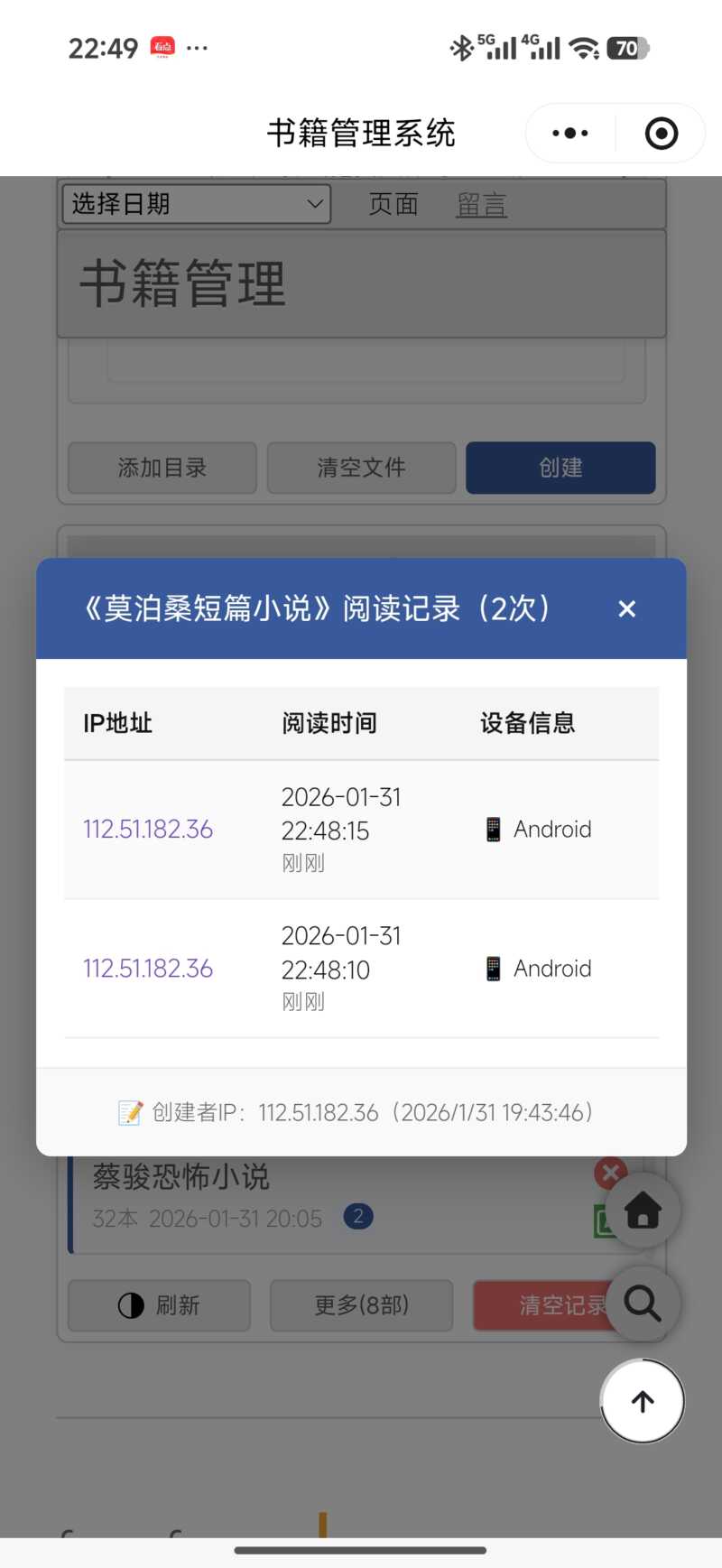Open the IP link for 22:48:15 record

pos(148,830)
